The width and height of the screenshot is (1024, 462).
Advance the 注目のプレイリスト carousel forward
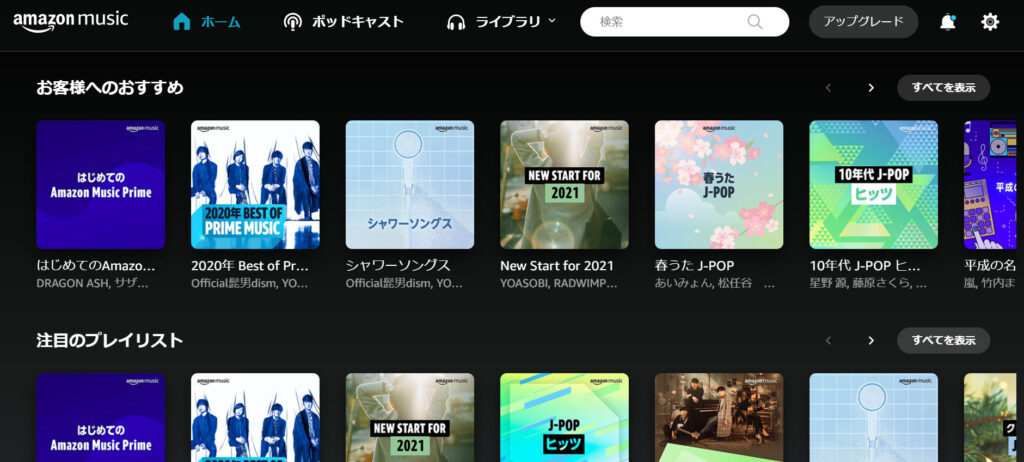871,341
